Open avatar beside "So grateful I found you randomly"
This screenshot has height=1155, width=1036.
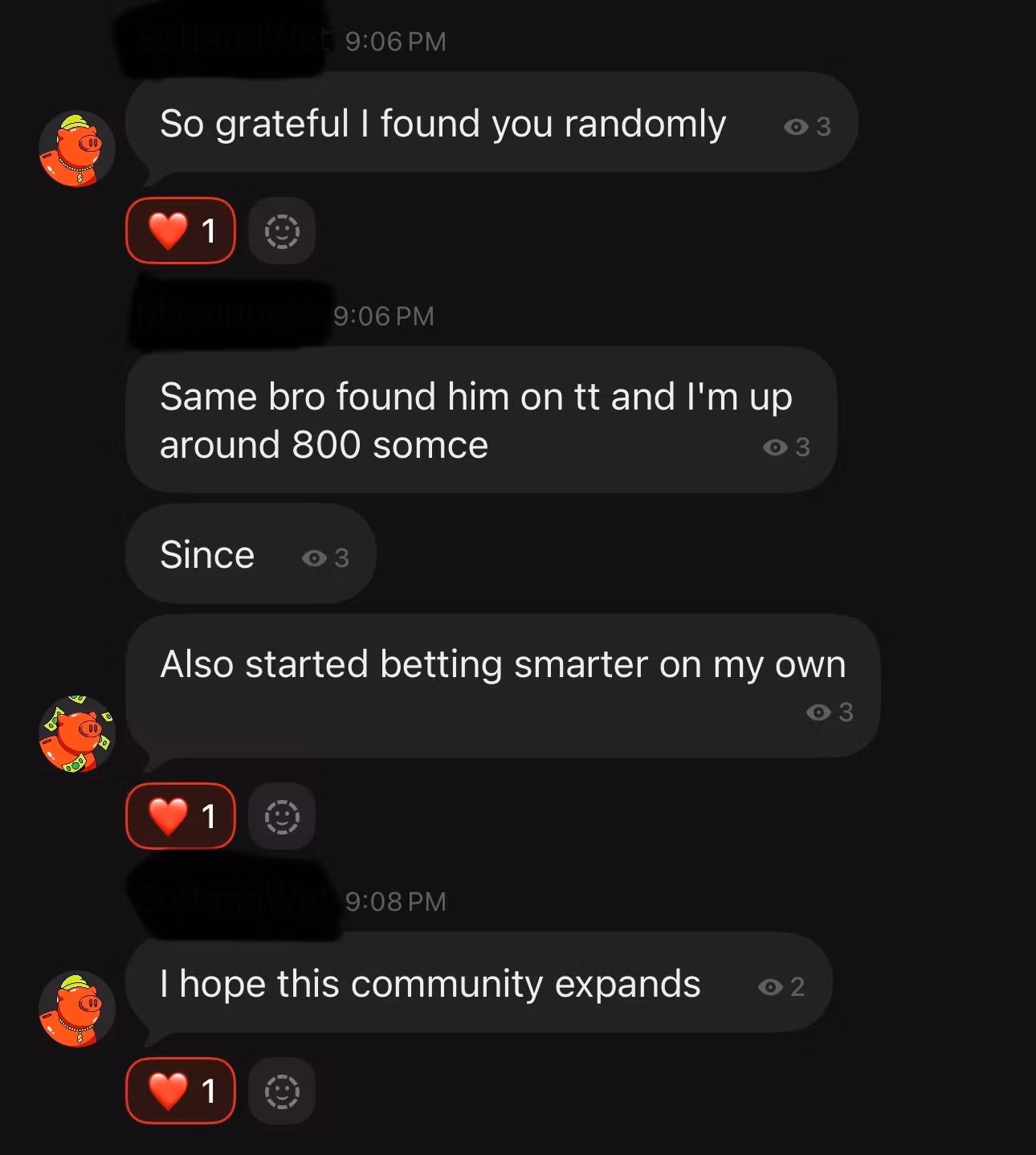click(77, 149)
